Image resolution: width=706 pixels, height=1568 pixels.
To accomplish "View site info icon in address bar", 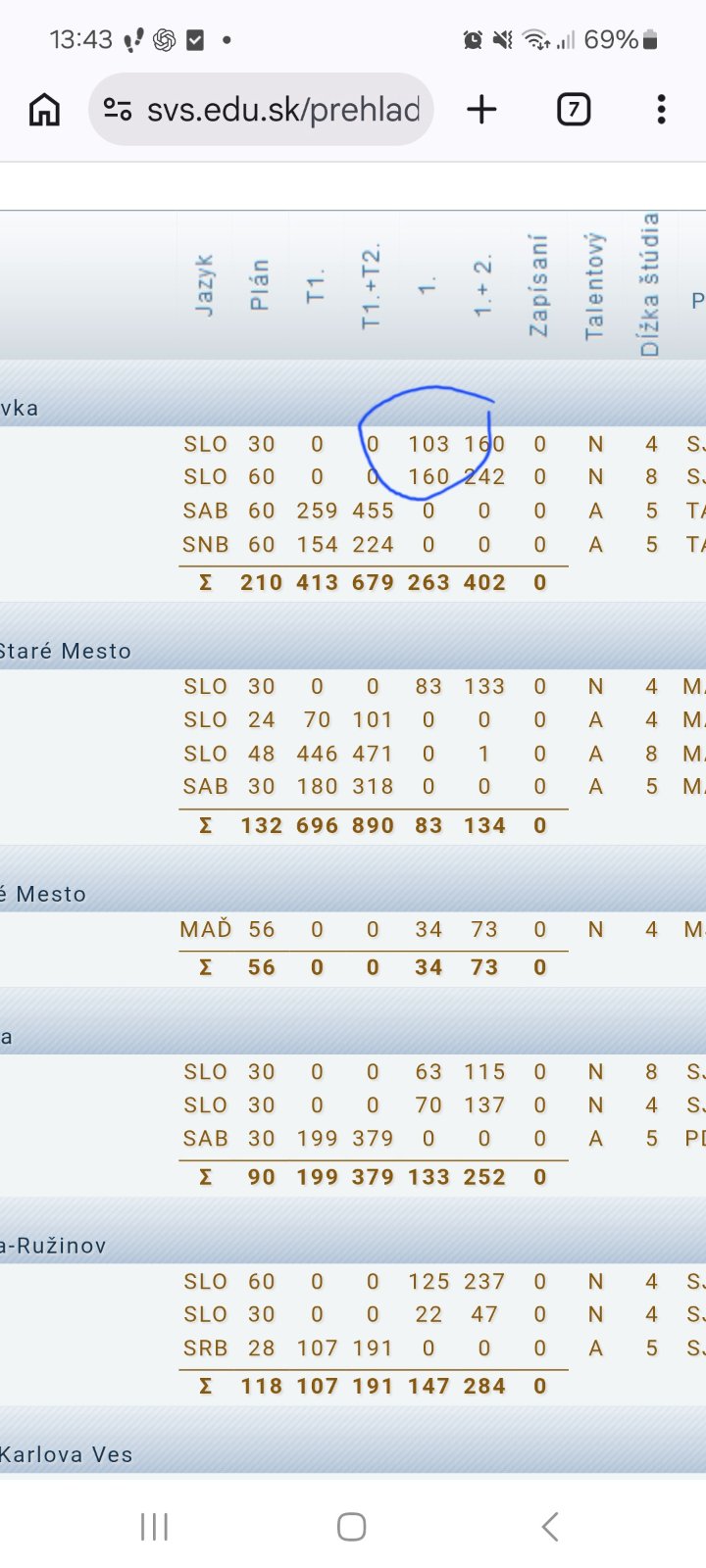I will coord(118,110).
